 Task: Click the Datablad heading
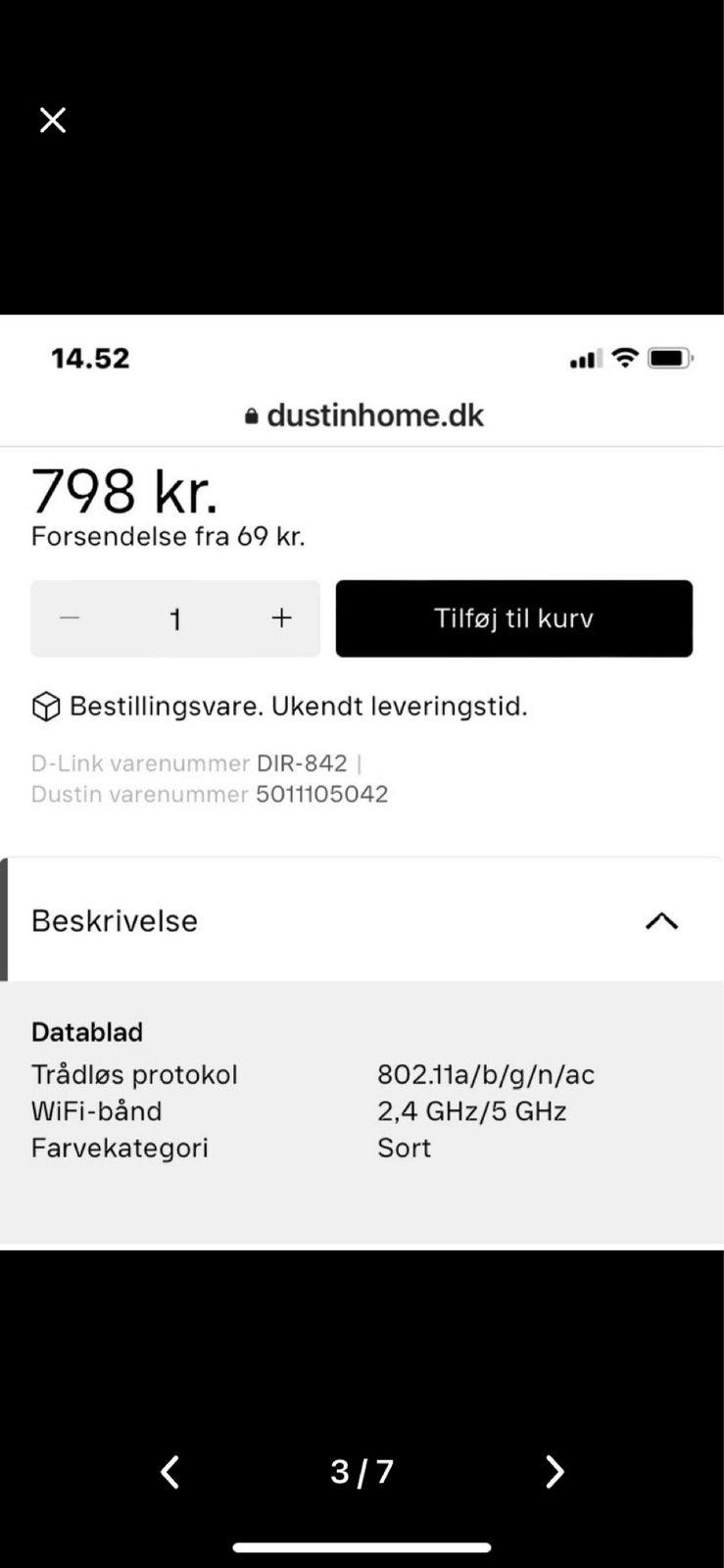tap(87, 1032)
